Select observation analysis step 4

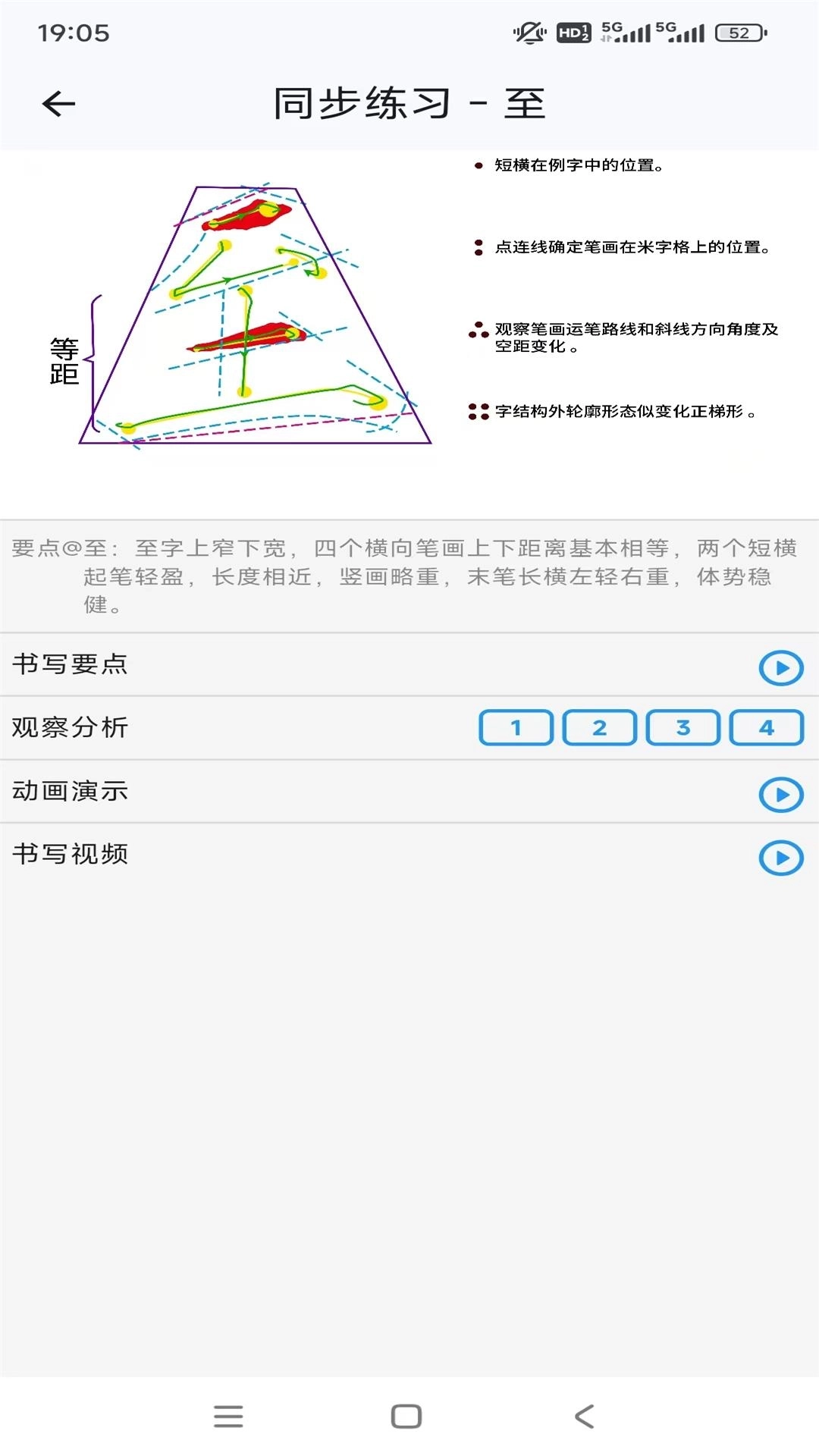(766, 728)
